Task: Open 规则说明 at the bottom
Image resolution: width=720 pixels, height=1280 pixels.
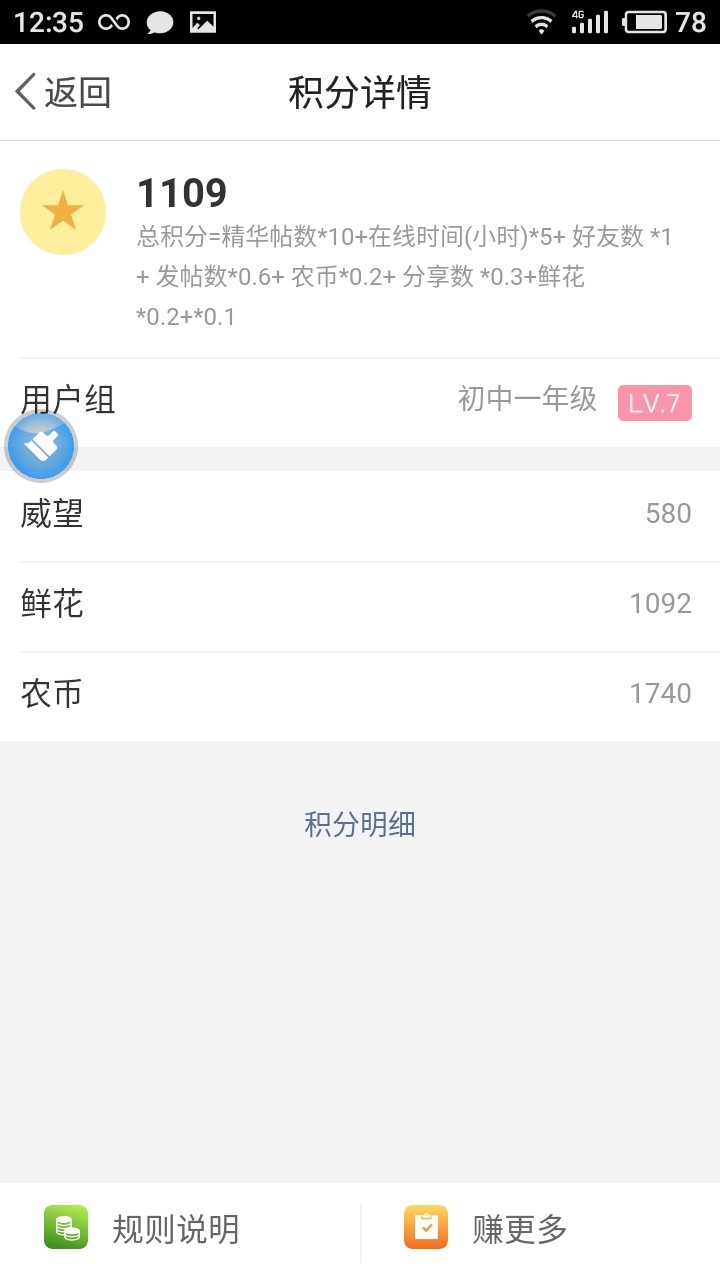Action: point(180,1228)
